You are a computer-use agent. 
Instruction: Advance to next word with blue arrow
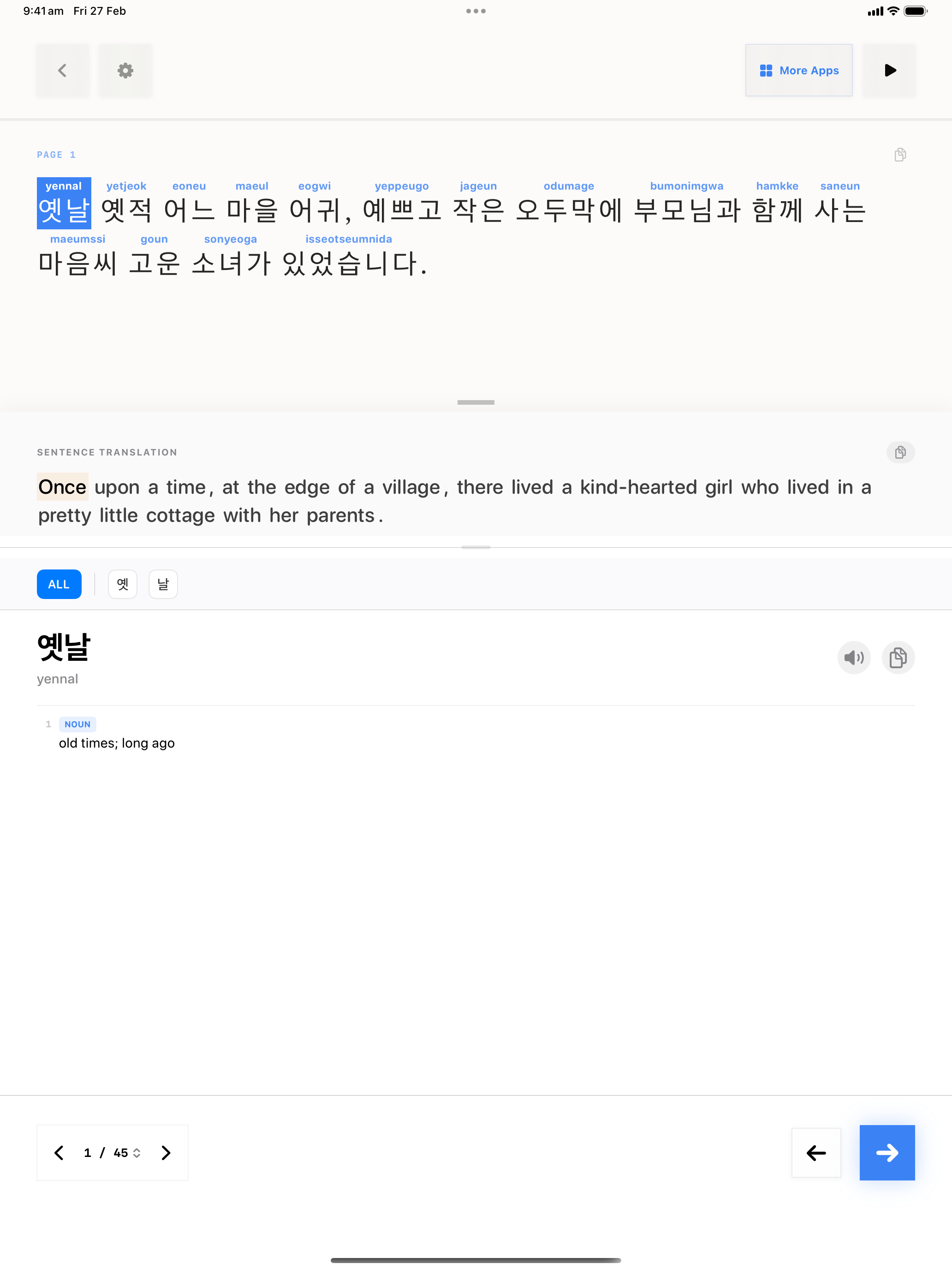887,1152
